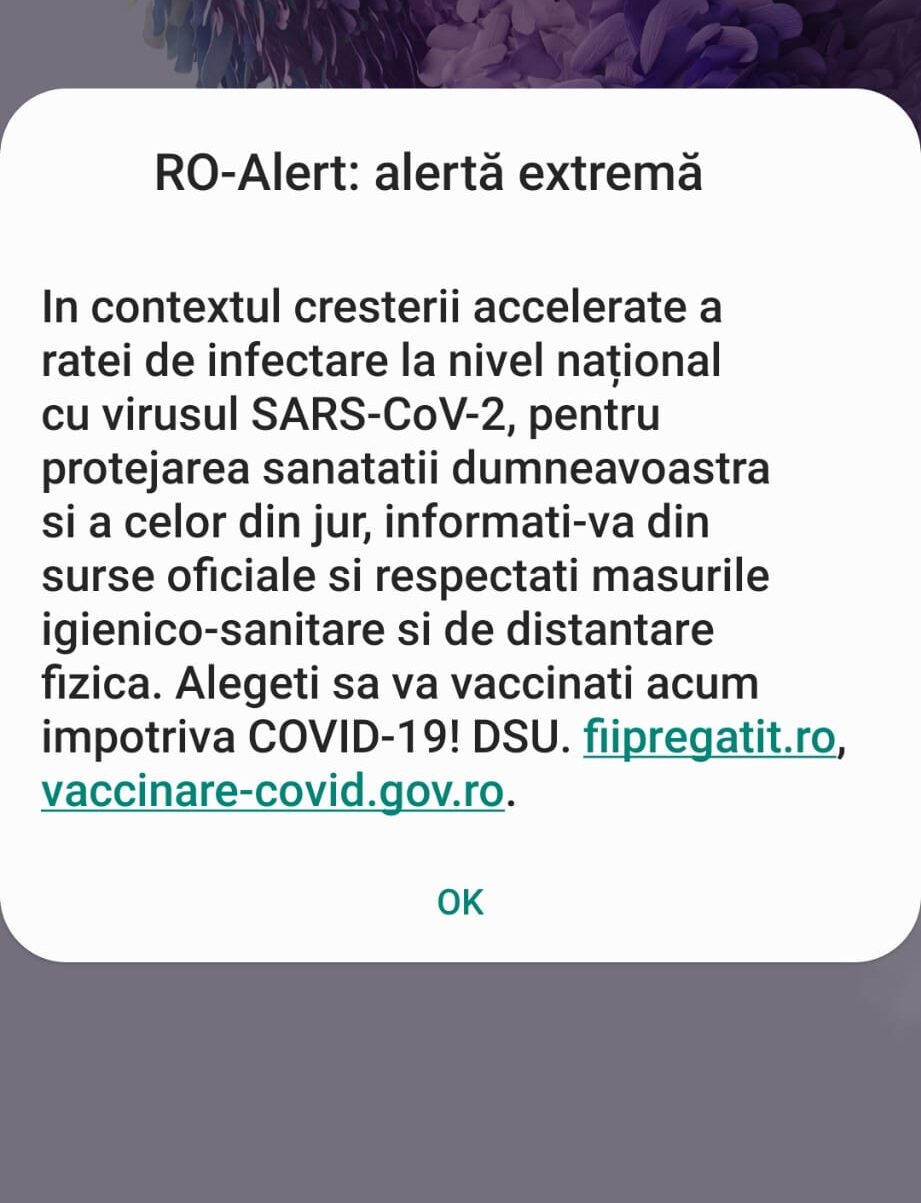Open the vaccinare-covid.gov.ro link
The image size is (921, 1203).
pyautogui.click(x=272, y=792)
